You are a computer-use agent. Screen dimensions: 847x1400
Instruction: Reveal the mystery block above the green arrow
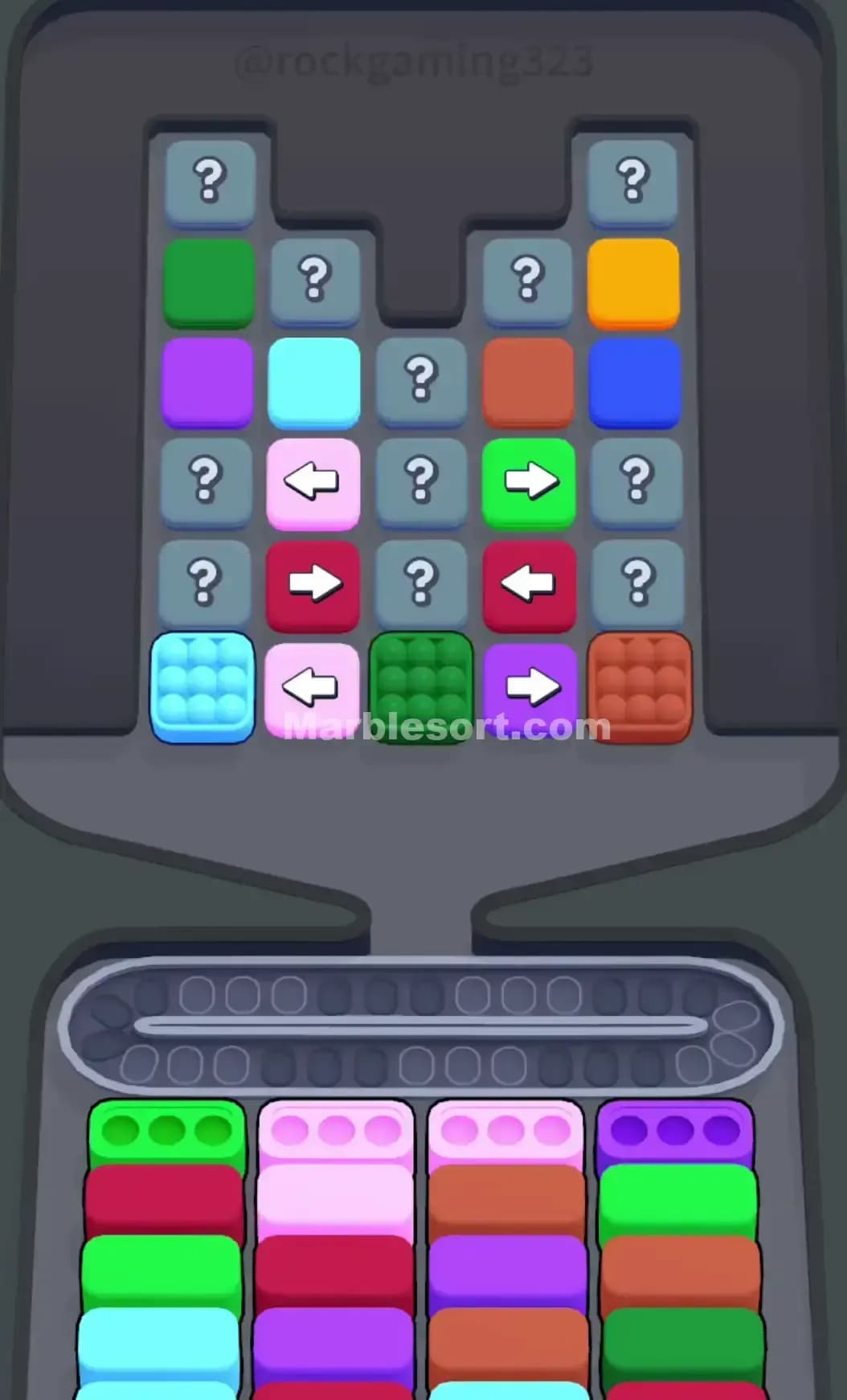tap(529, 281)
